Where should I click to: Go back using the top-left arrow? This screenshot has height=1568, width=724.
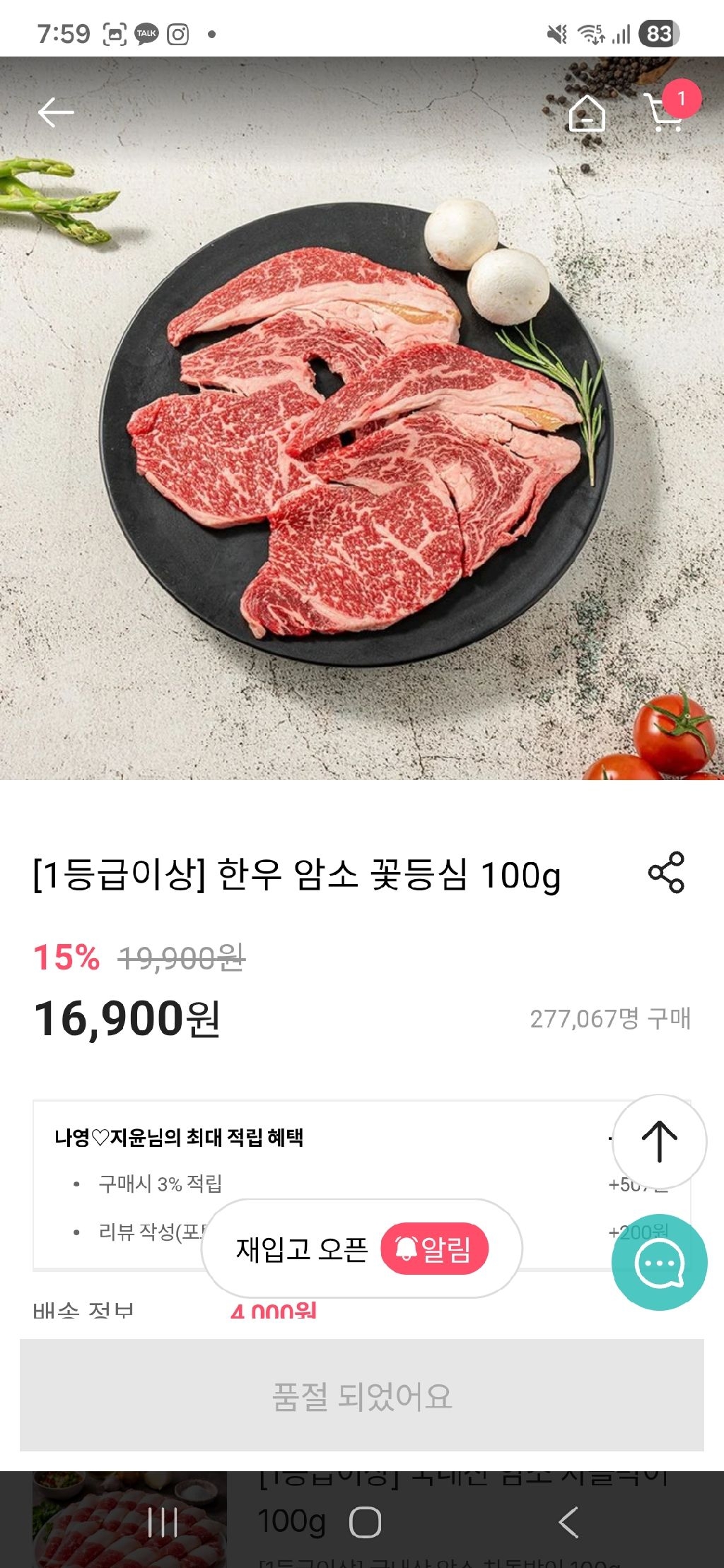56,112
